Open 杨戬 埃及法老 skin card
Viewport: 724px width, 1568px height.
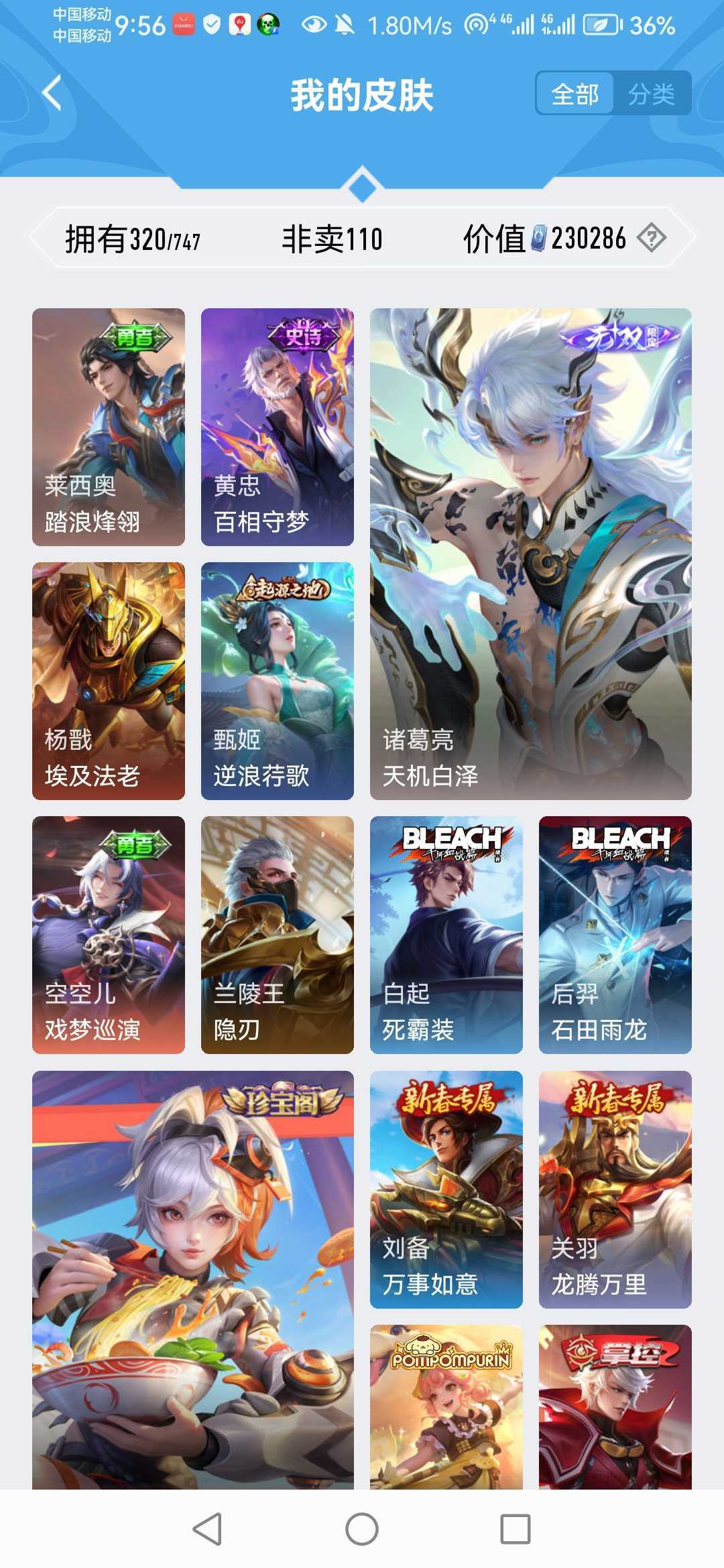coord(109,681)
